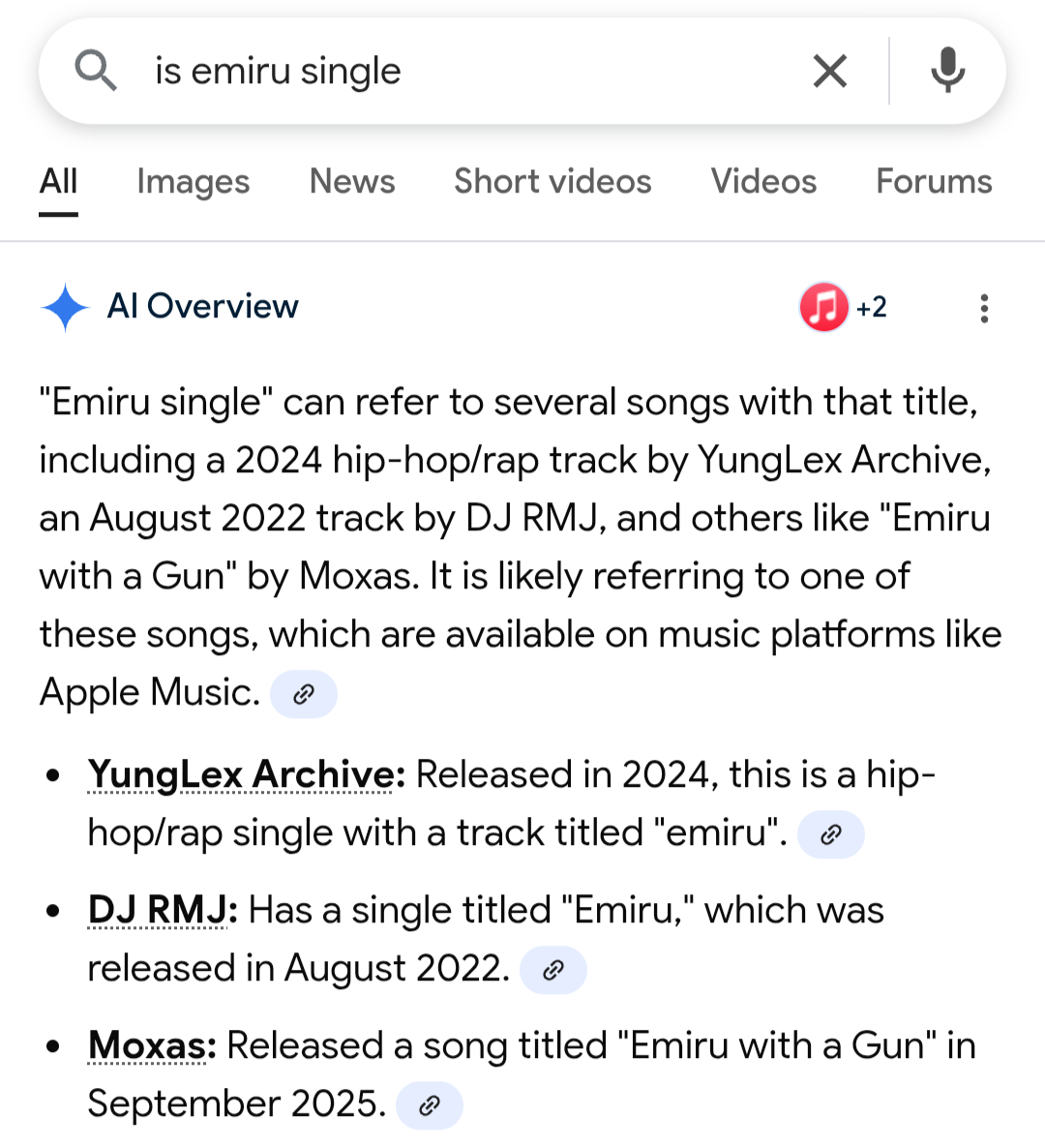View AI Overview sources with +2 badge

pyautogui.click(x=843, y=308)
